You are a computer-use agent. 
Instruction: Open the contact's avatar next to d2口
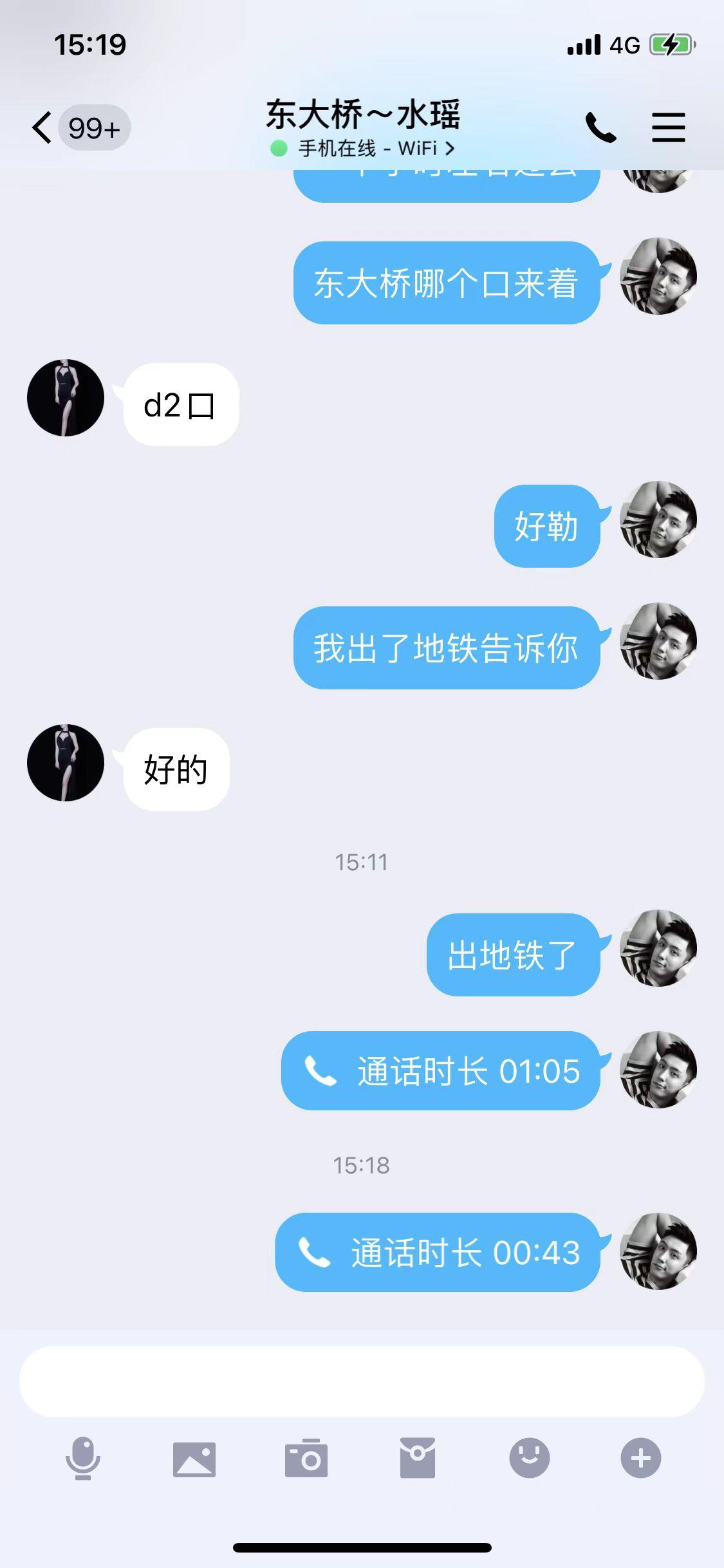[x=66, y=398]
